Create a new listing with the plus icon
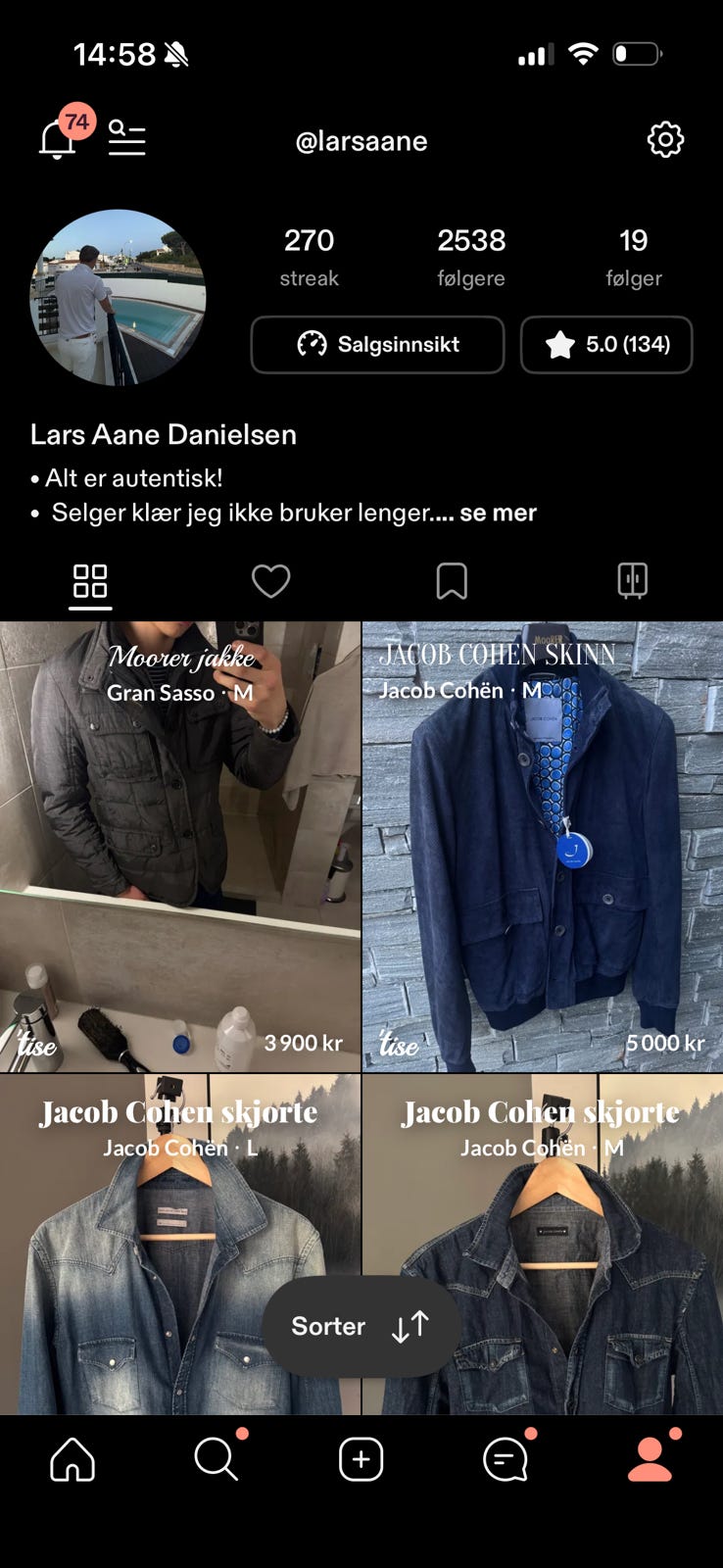 360,1458
